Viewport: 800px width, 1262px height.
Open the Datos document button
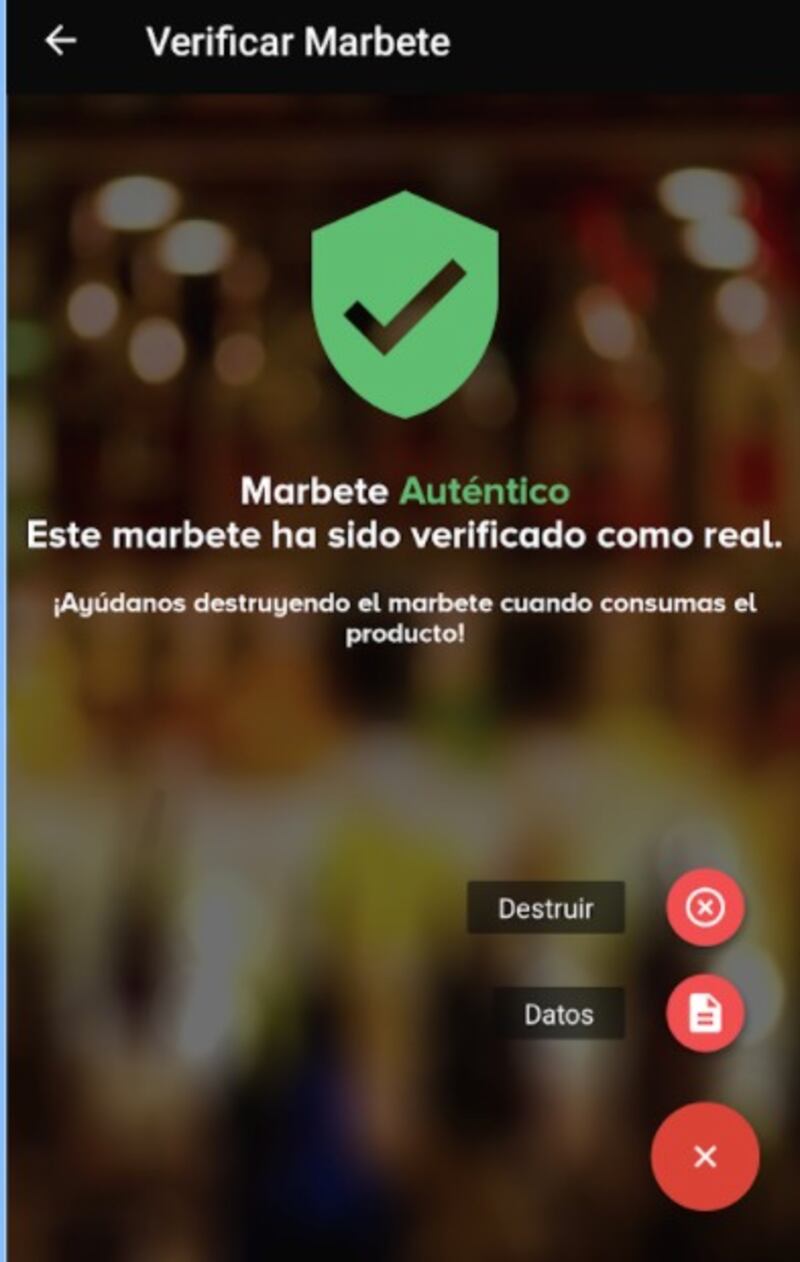(x=705, y=1014)
